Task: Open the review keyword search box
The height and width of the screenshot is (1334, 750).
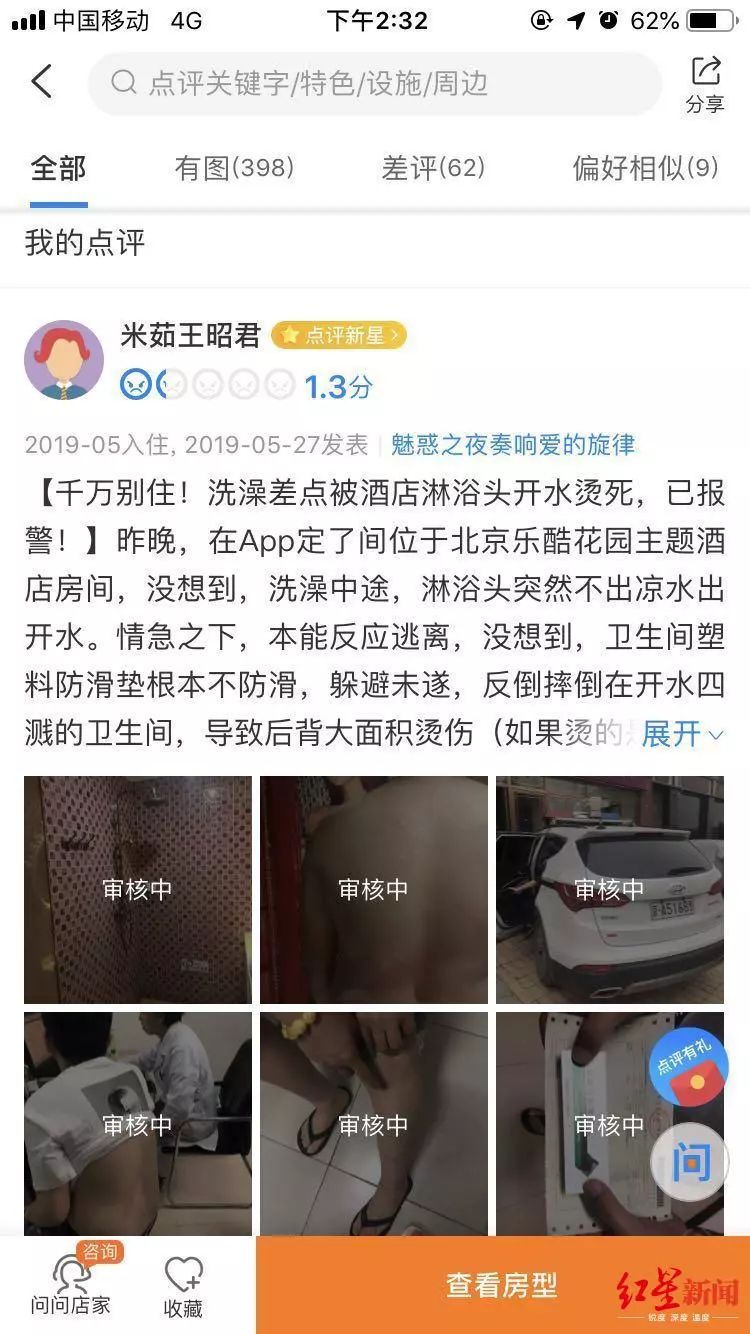Action: [375, 83]
